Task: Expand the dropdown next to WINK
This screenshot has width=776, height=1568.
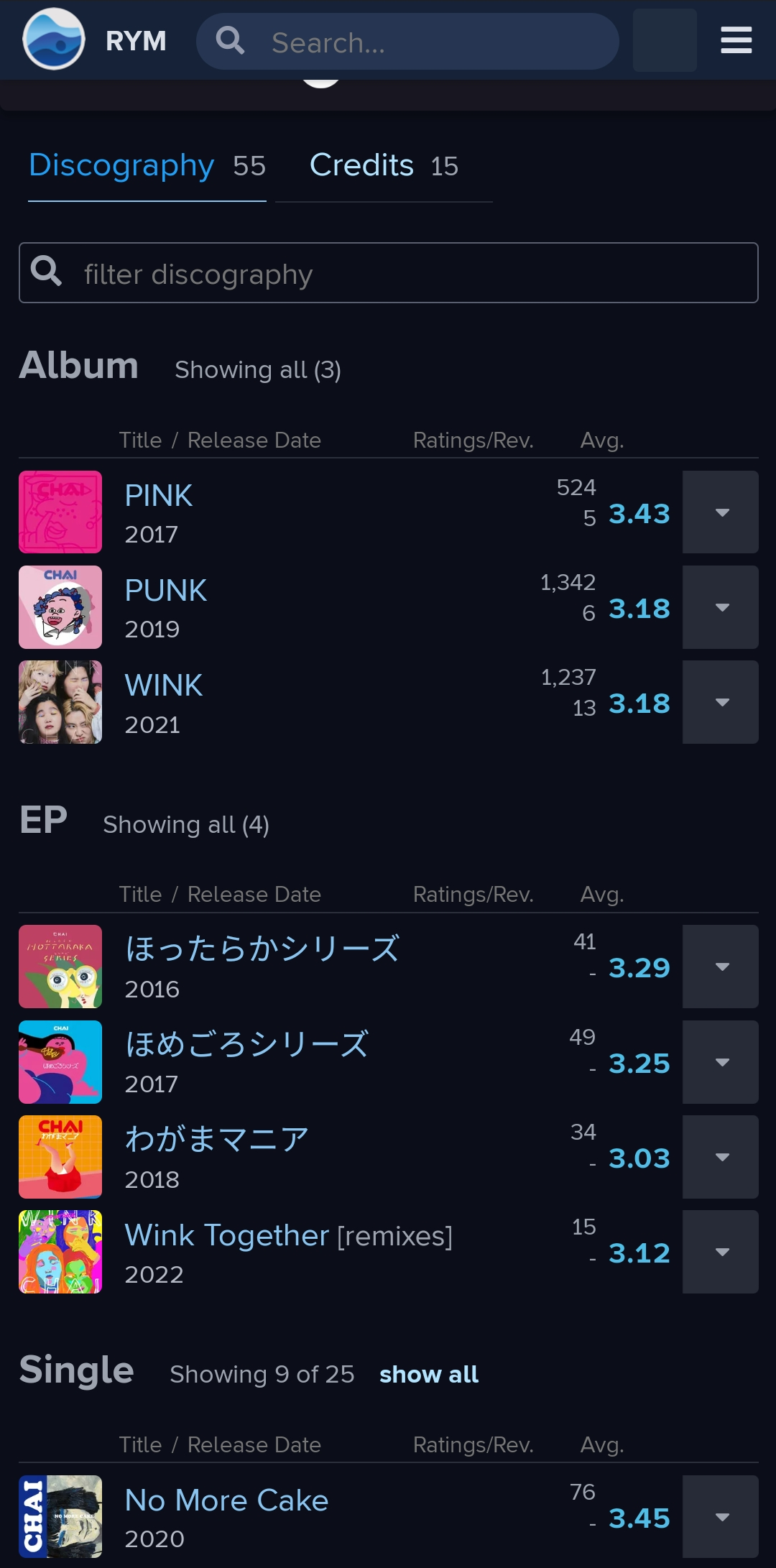Action: (720, 702)
